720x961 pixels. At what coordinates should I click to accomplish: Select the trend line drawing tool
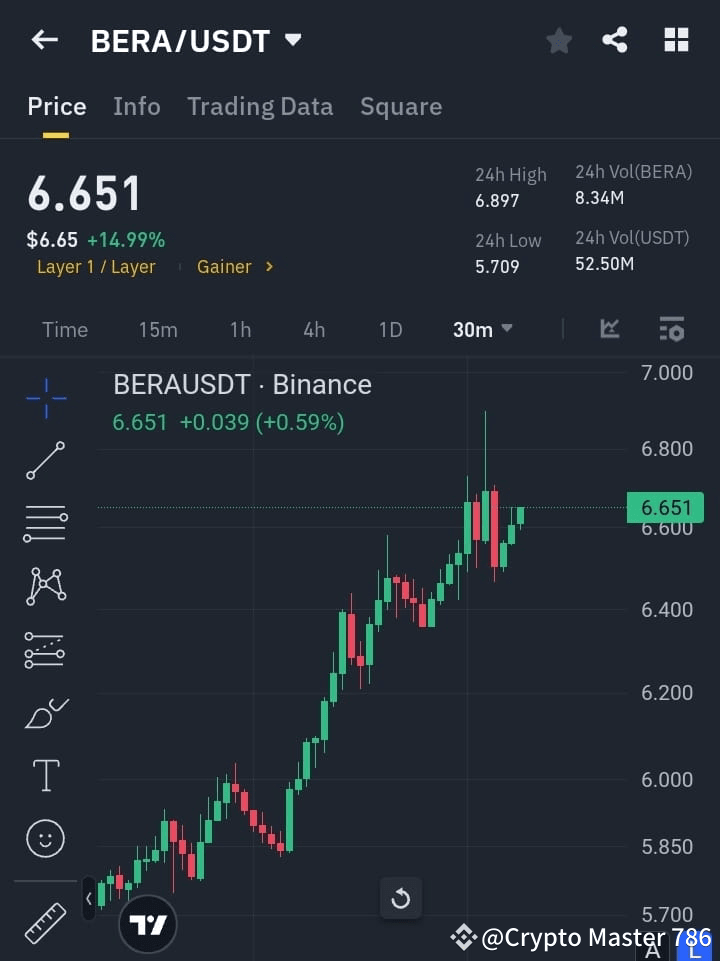pos(45,461)
